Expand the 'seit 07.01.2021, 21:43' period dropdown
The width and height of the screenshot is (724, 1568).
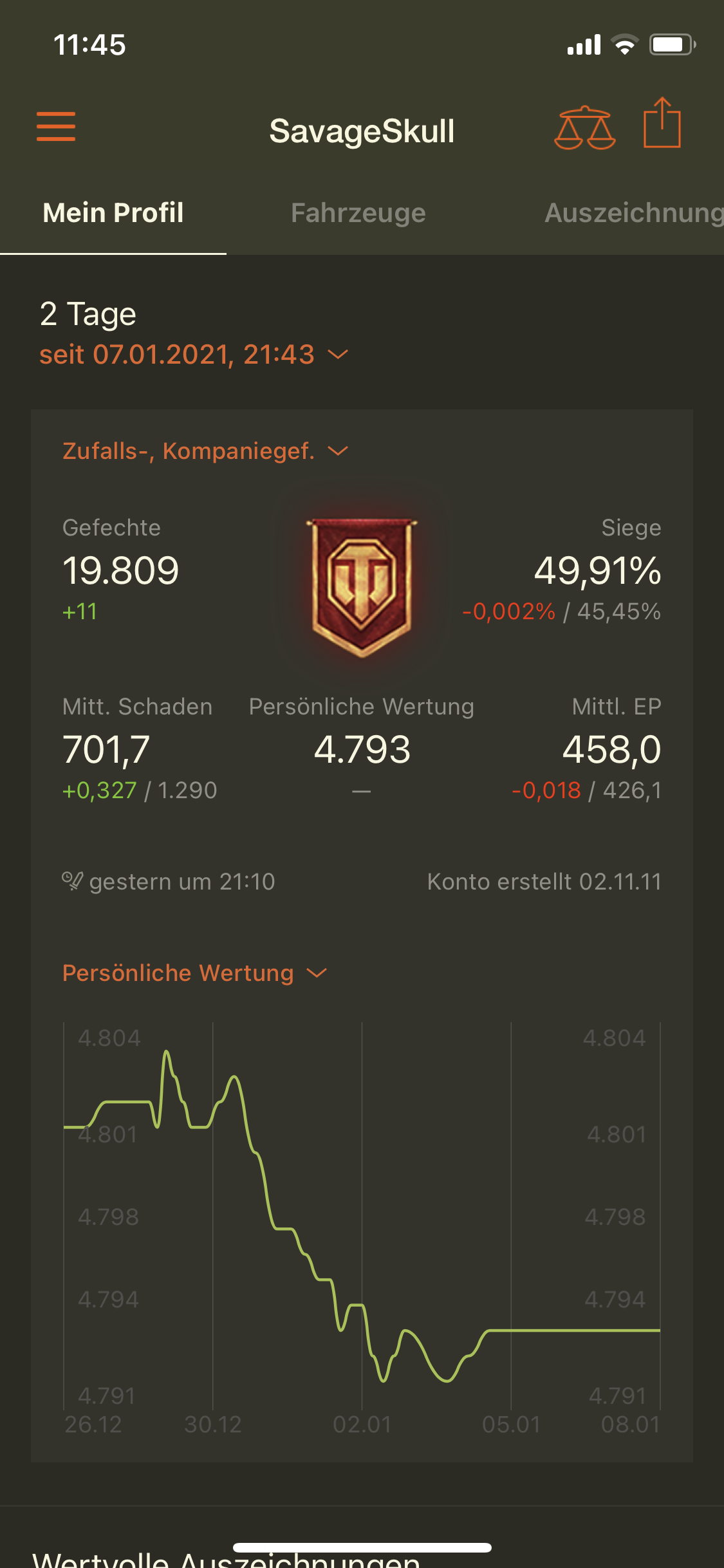point(193,355)
